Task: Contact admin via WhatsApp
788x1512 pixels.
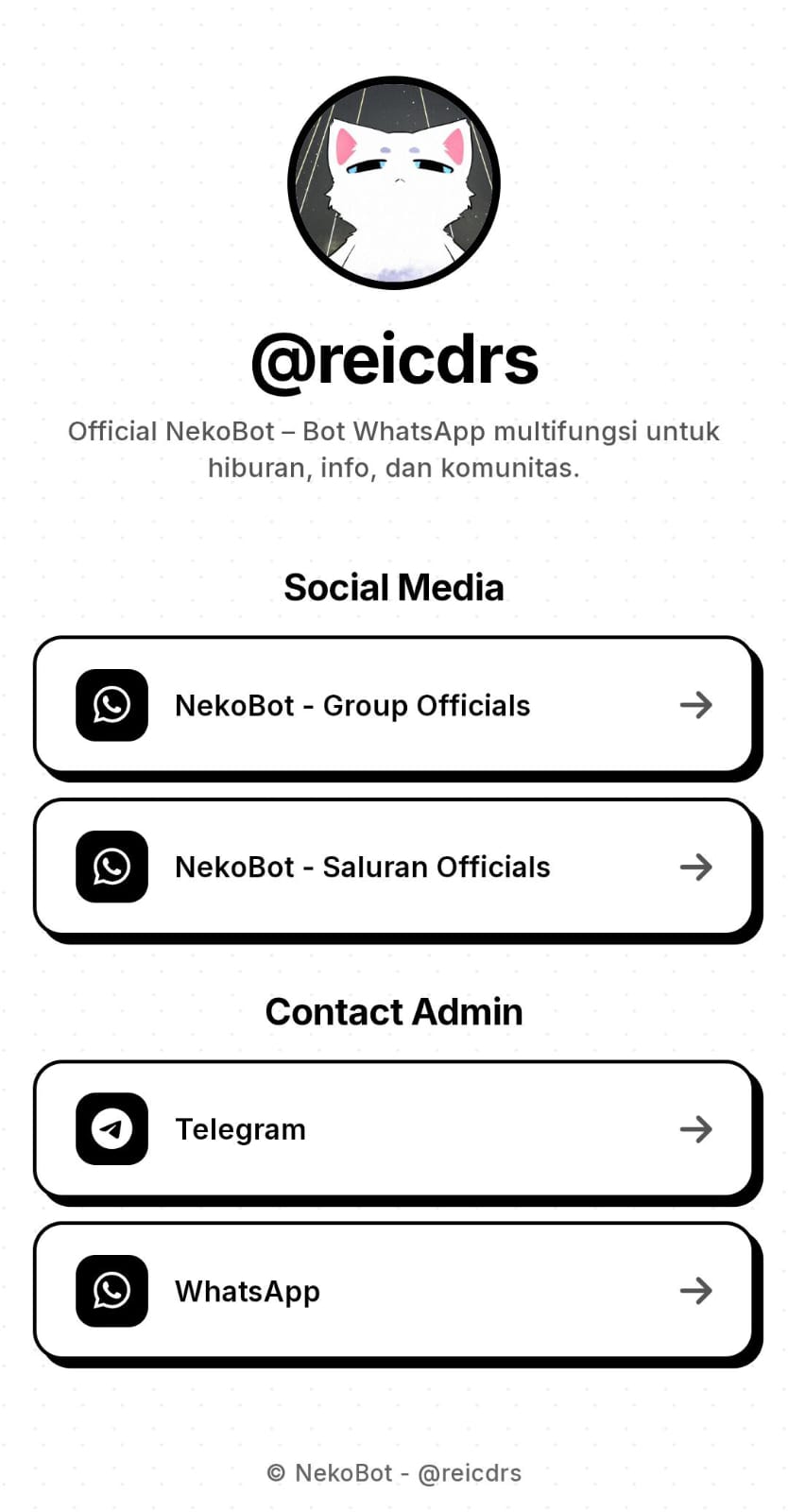Action: tap(393, 1290)
